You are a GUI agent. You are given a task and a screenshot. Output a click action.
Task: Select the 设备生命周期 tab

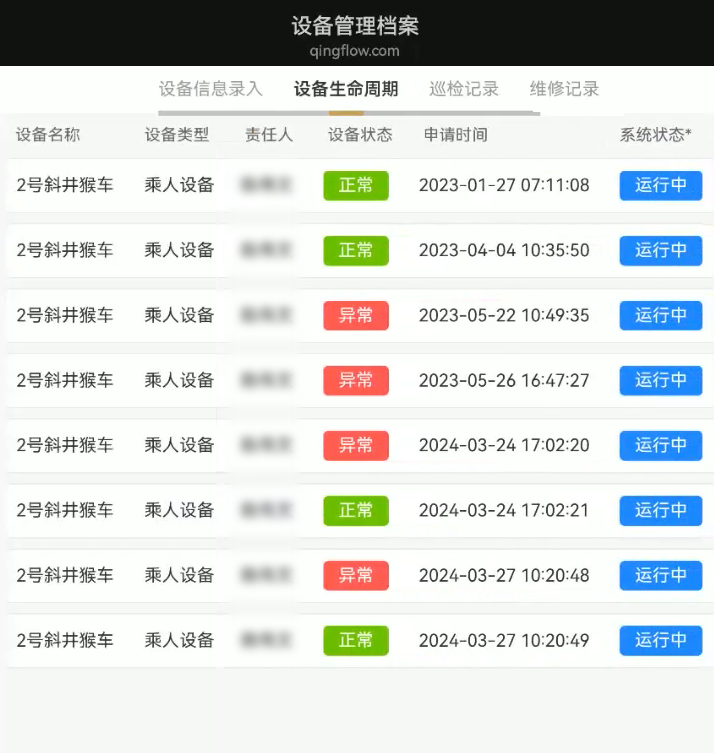tap(346, 89)
